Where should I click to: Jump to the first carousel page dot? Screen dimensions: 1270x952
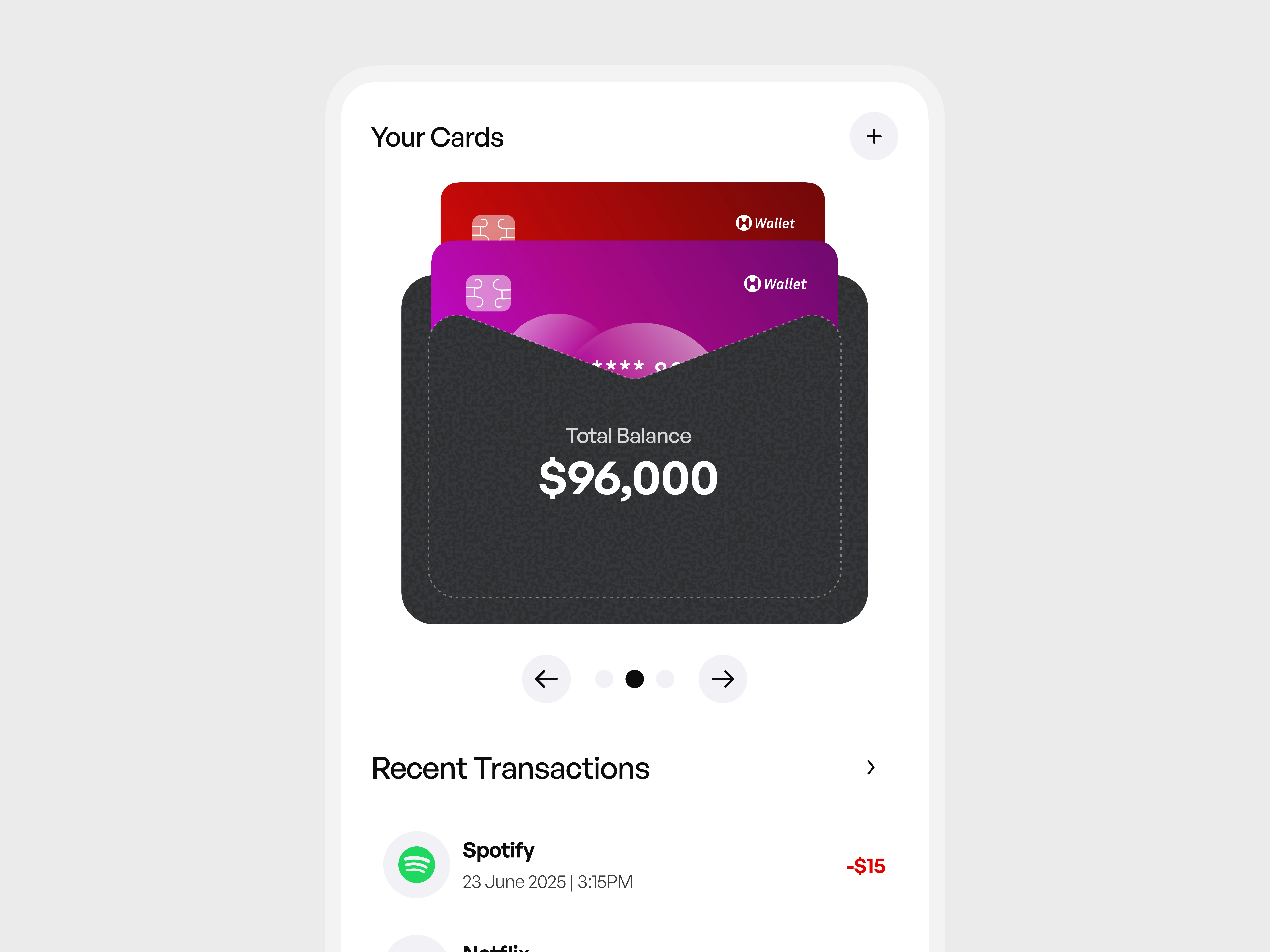604,679
